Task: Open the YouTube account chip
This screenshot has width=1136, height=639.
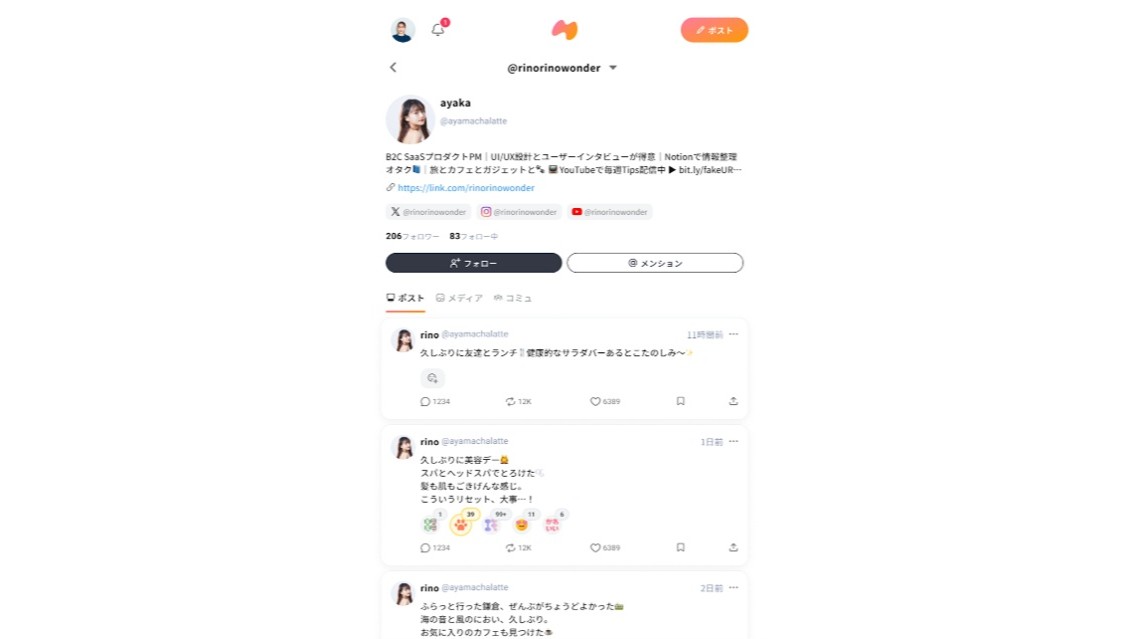Action: click(x=609, y=212)
